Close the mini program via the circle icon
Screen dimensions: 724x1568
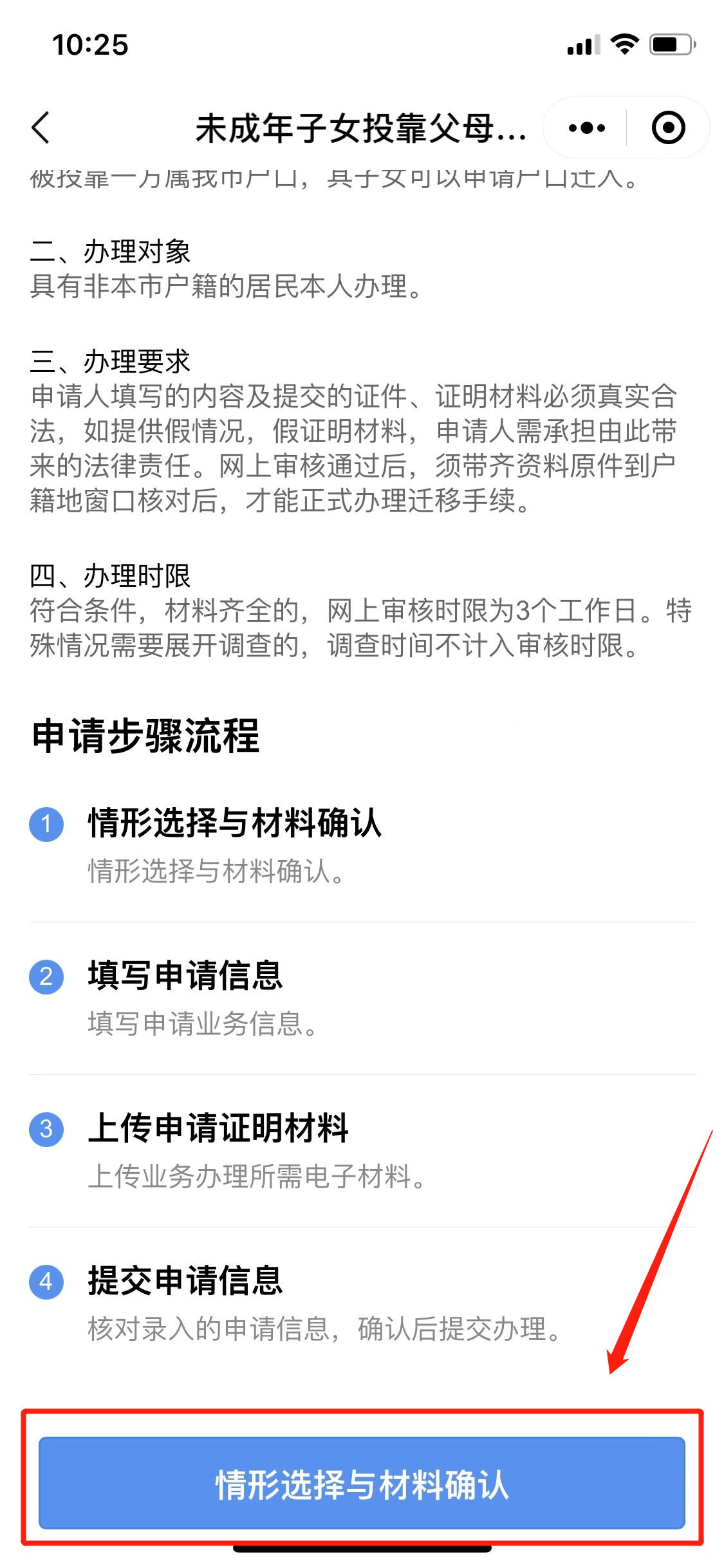(x=668, y=128)
